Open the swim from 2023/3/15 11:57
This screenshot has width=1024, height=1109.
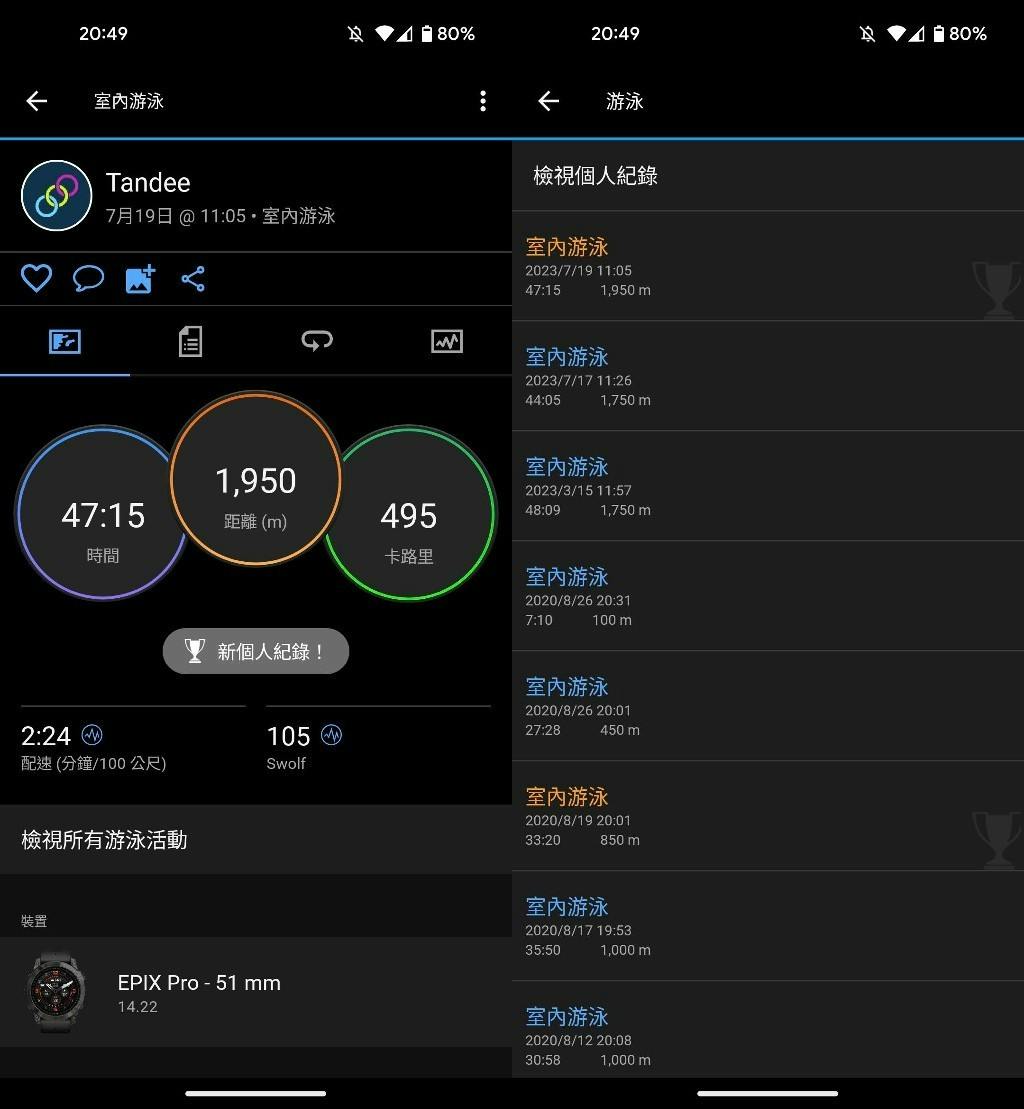pyautogui.click(x=767, y=486)
